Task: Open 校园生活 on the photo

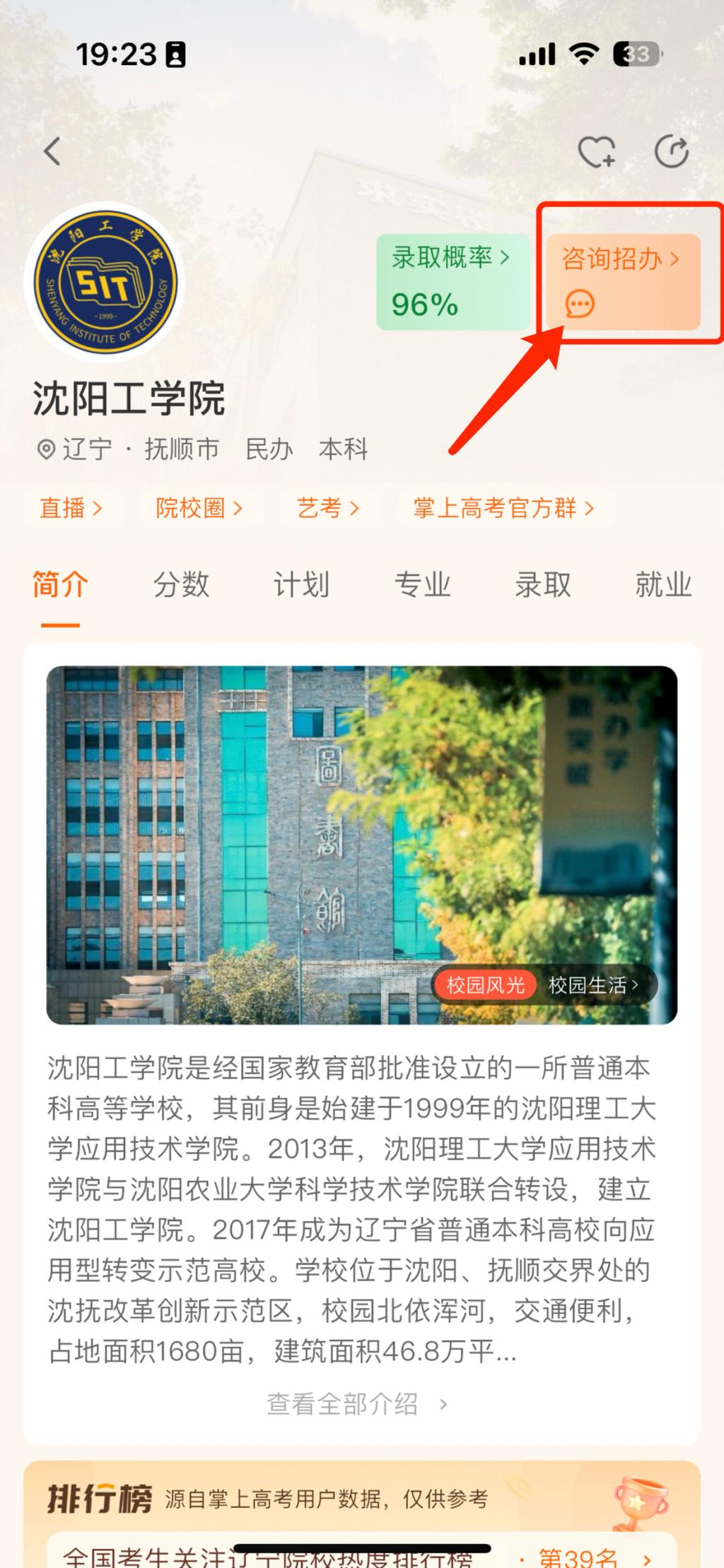Action: [594, 984]
